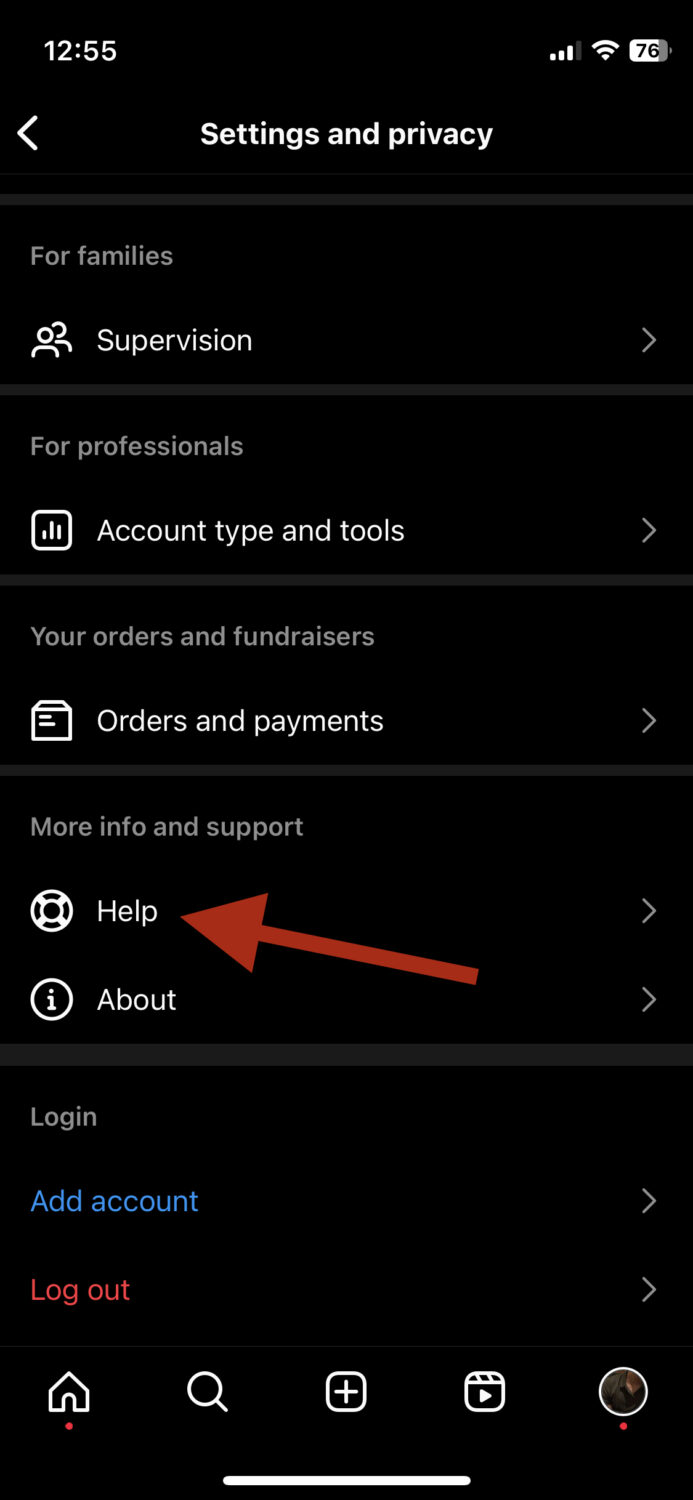
Task: Switch to the Reels tab
Action: (484, 1391)
